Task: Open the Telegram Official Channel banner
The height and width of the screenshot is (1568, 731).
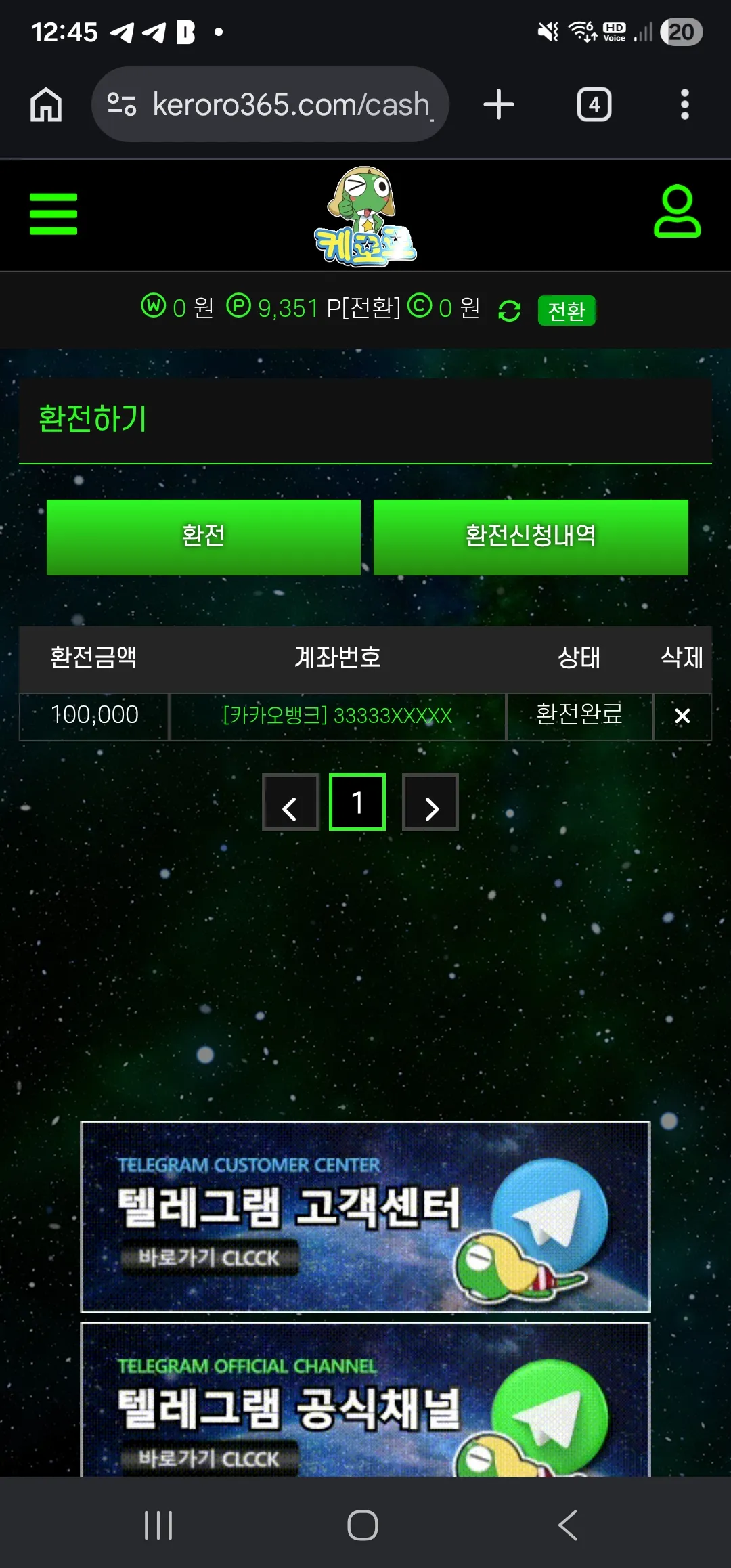Action: [365, 1400]
